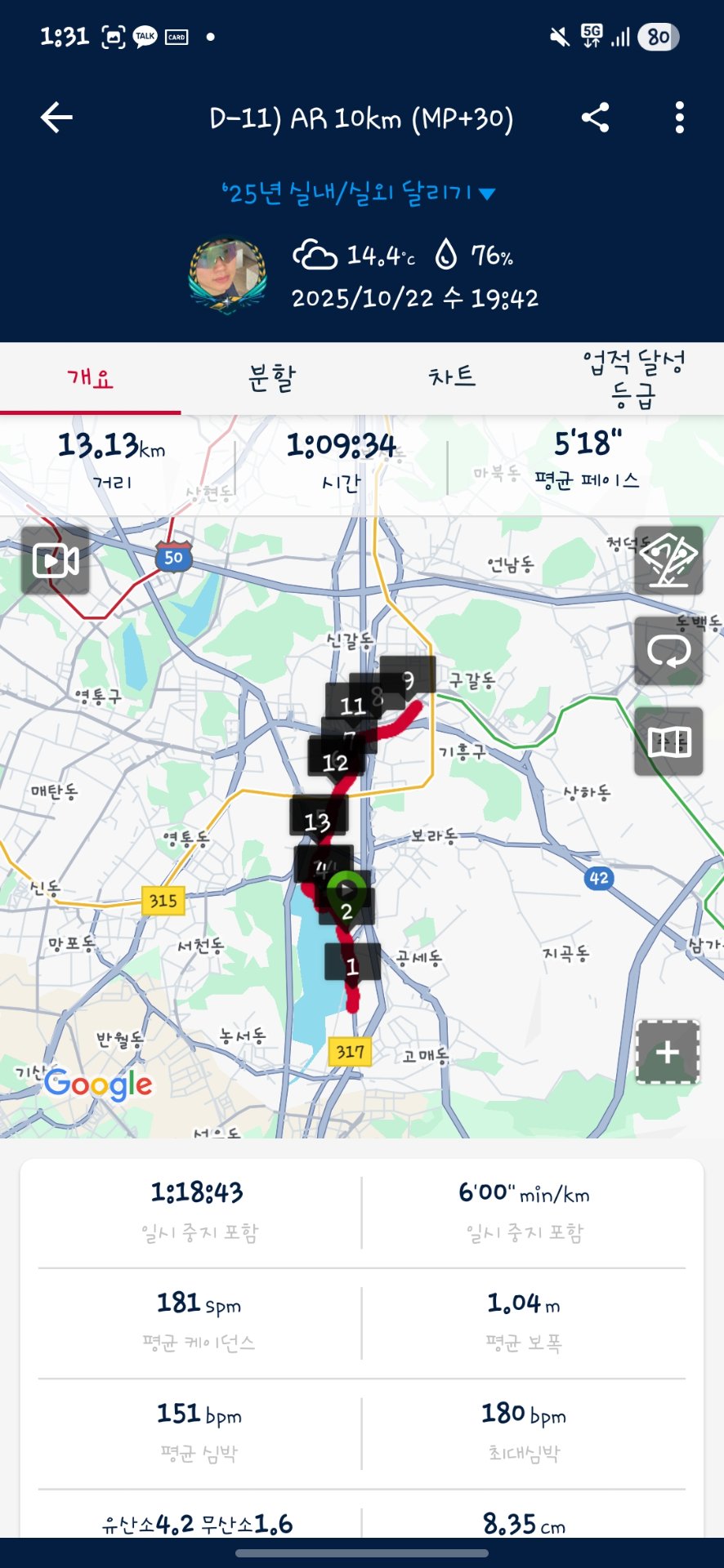
Task: Tap the green start marker on route
Action: point(346,890)
